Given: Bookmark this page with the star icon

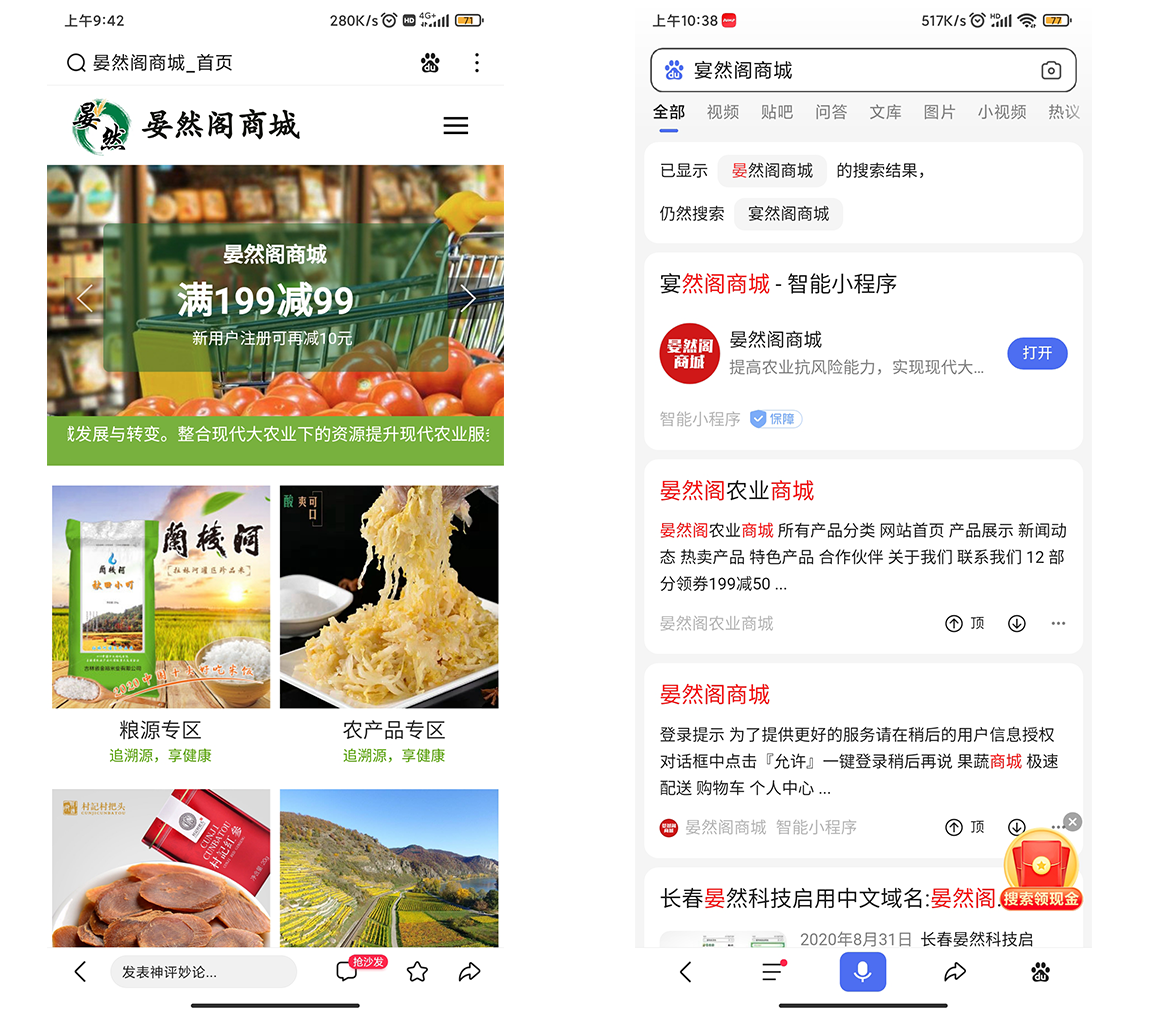Looking at the screenshot, I should (x=417, y=972).
